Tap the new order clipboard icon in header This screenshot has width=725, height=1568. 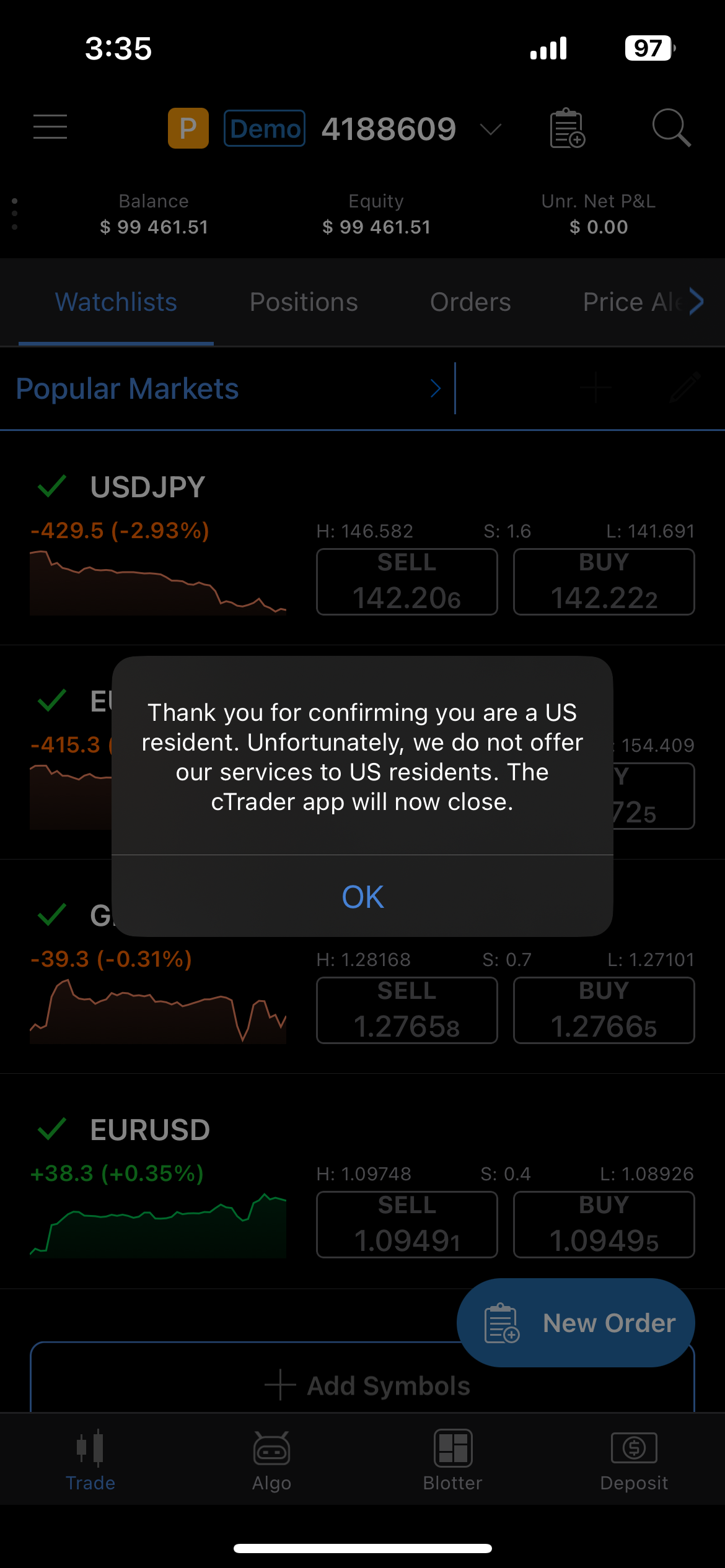point(567,129)
